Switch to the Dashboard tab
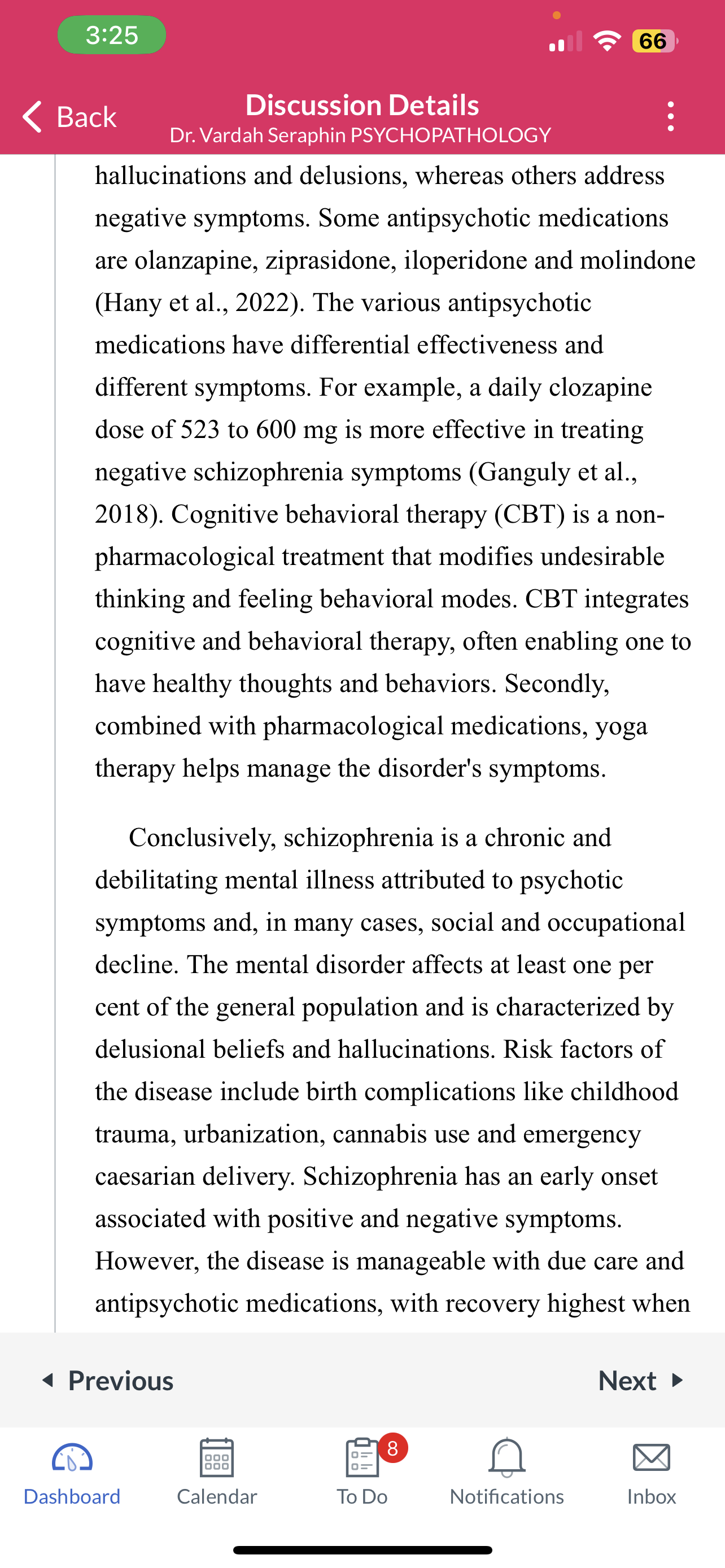Viewport: 725px width, 1568px height. pos(72,1472)
